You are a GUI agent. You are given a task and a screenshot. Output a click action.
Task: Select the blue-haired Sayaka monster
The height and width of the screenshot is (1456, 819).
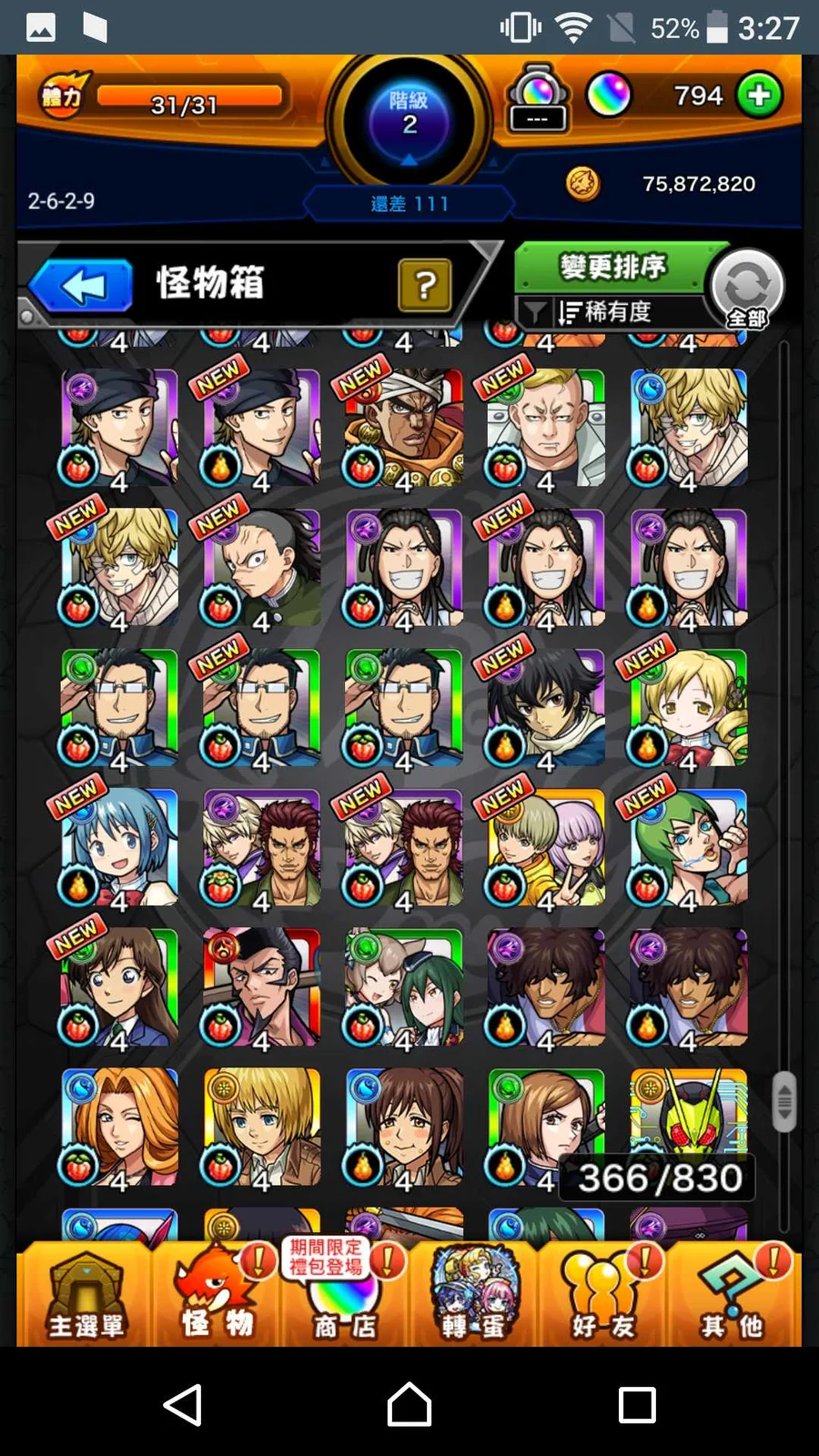pos(119,848)
